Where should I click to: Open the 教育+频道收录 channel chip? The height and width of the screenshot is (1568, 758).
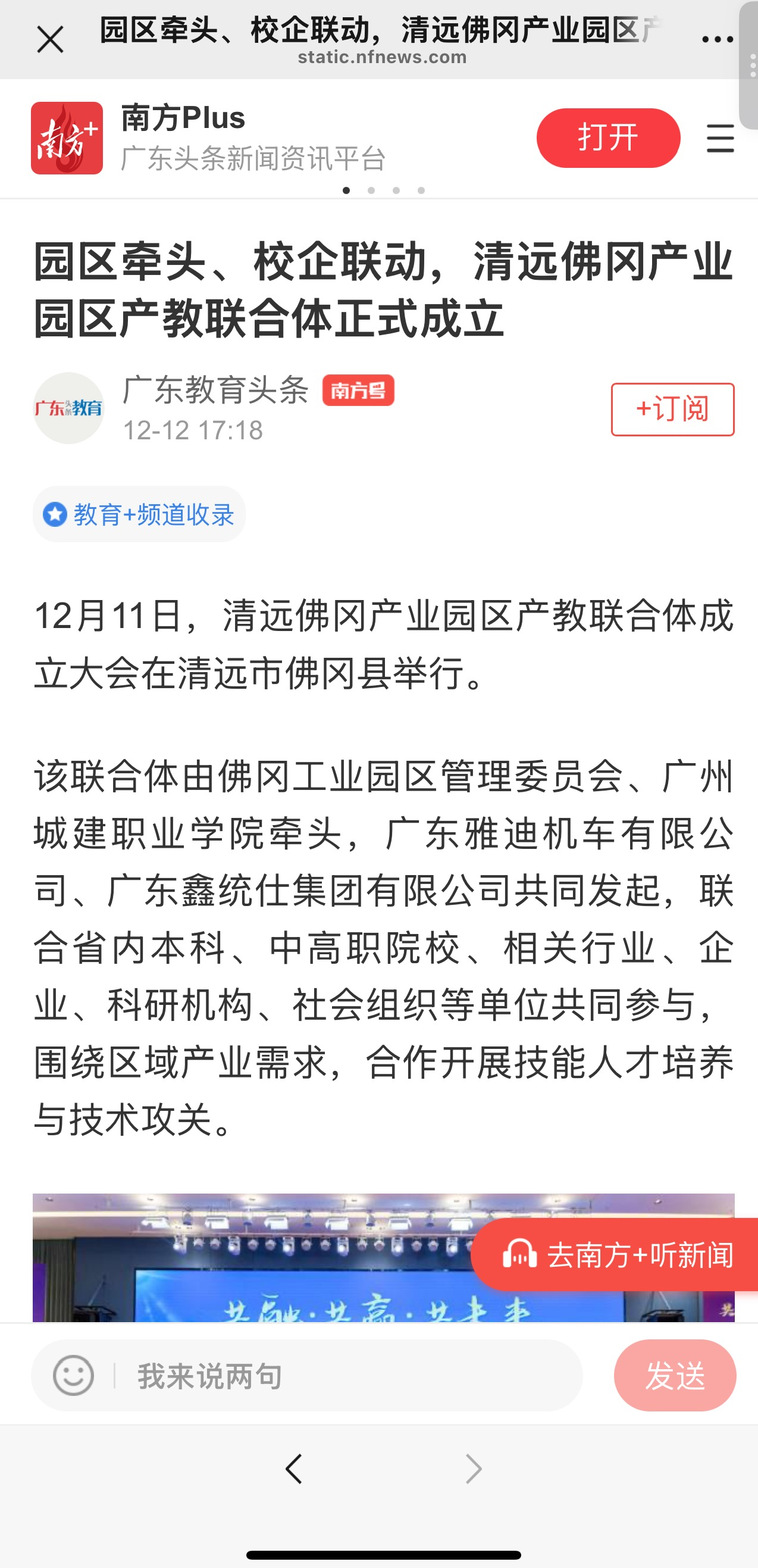tap(139, 514)
